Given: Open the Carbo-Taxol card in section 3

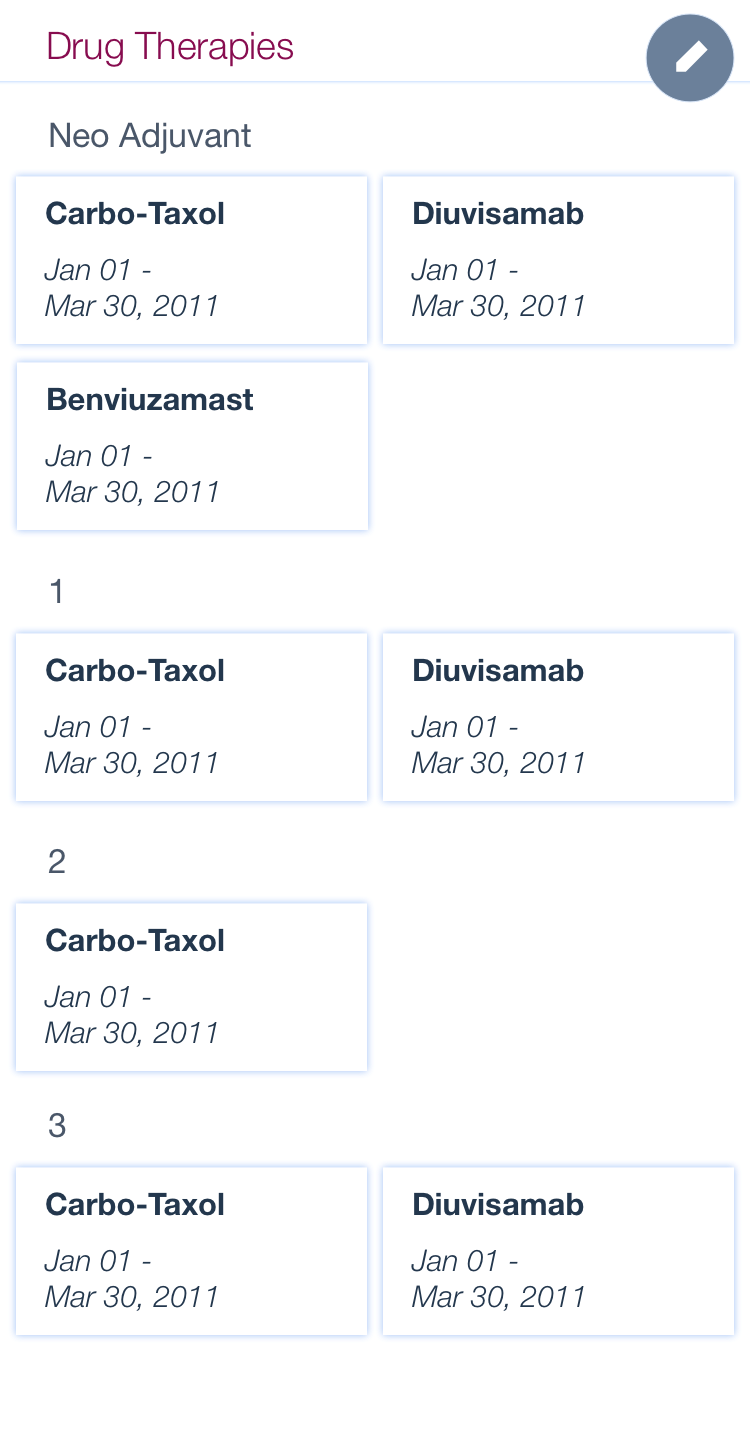Looking at the screenshot, I should [x=192, y=1251].
